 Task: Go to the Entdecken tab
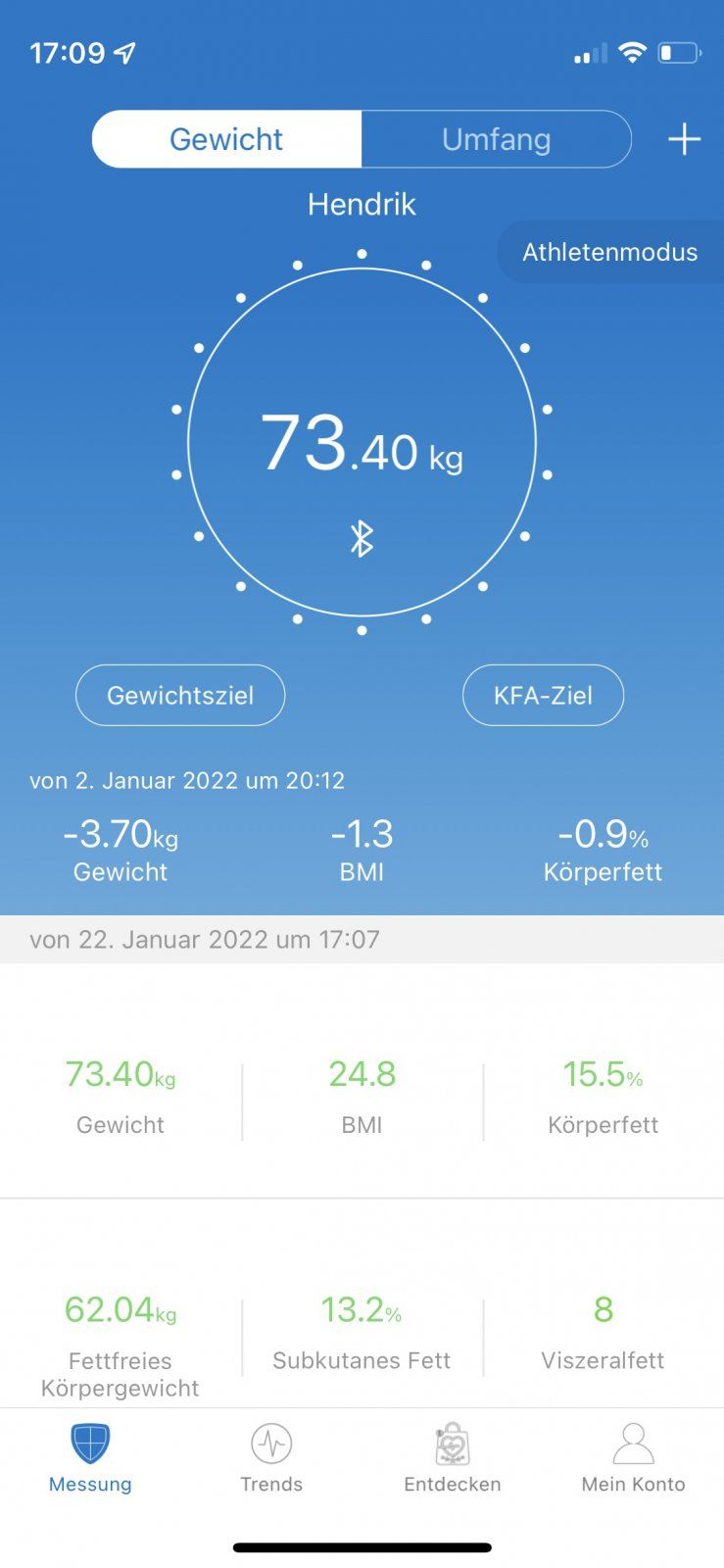(x=453, y=1458)
